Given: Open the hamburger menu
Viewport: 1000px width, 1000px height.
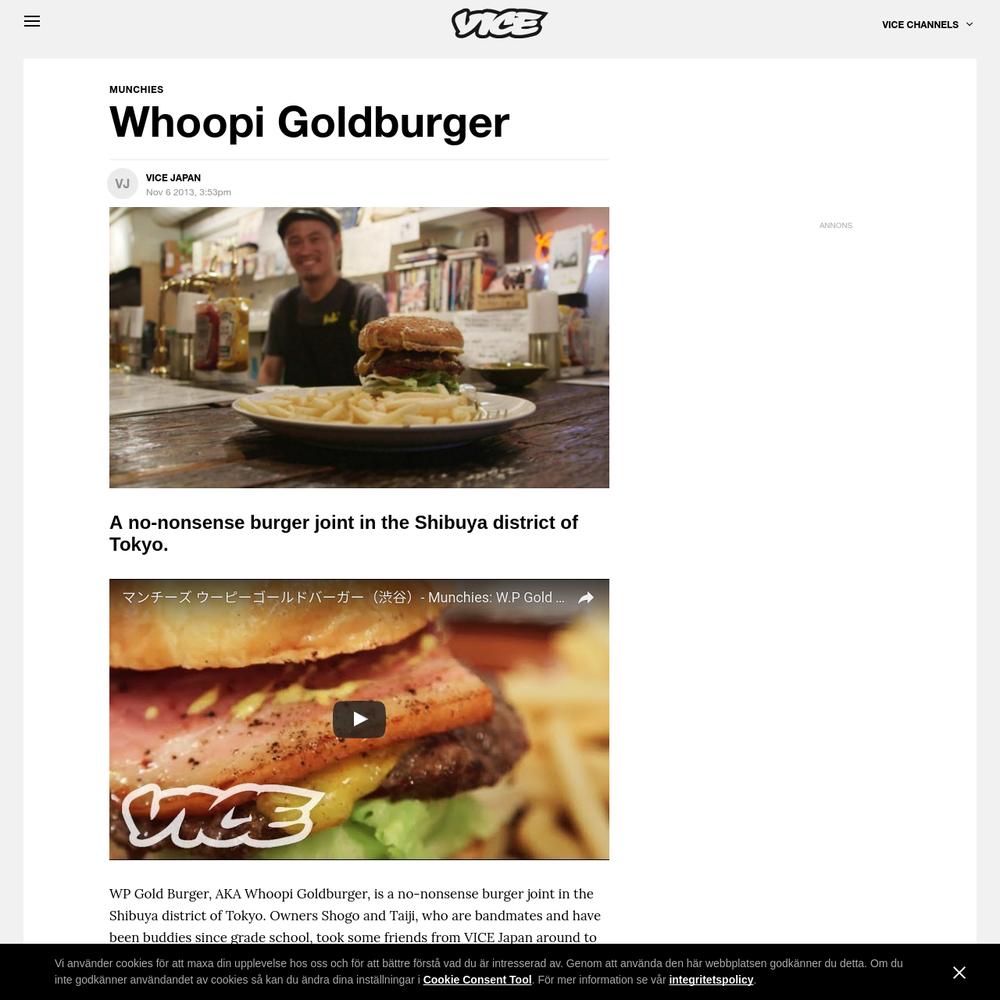Looking at the screenshot, I should click(32, 21).
